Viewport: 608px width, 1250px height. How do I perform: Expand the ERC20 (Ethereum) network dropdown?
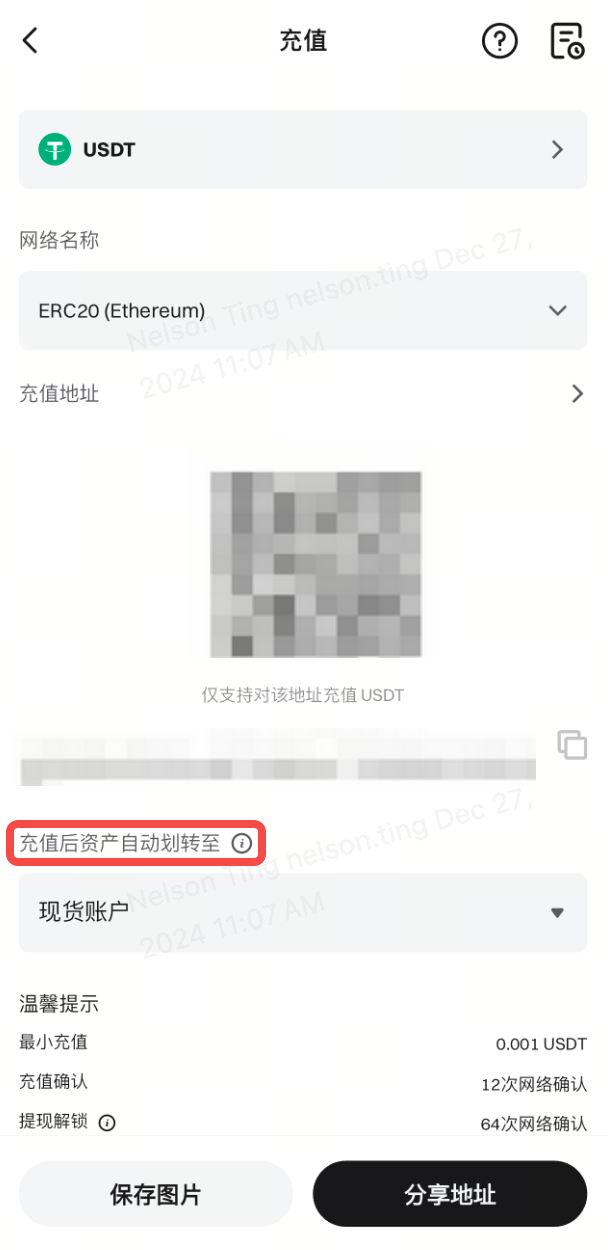pyautogui.click(x=302, y=310)
